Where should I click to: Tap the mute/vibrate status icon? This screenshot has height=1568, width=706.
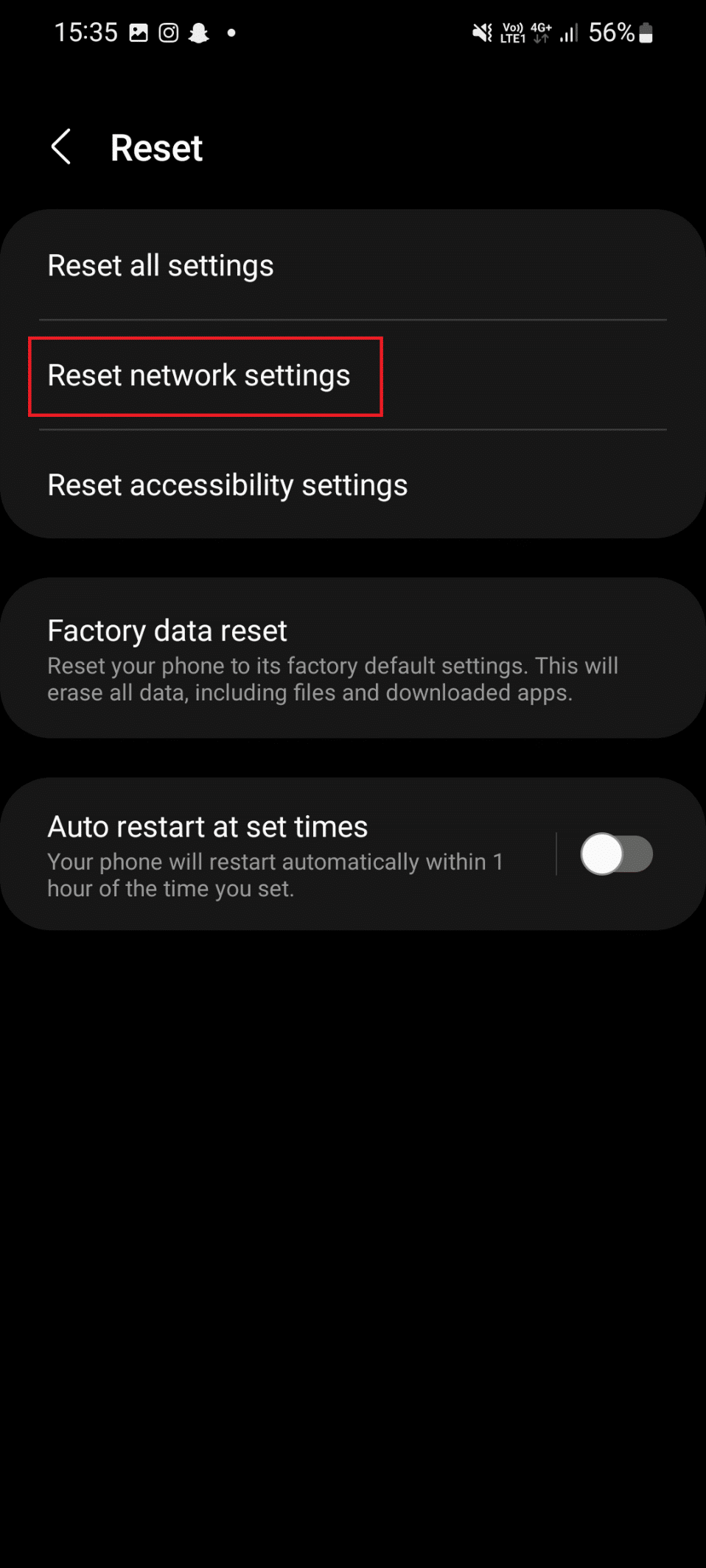click(x=480, y=32)
